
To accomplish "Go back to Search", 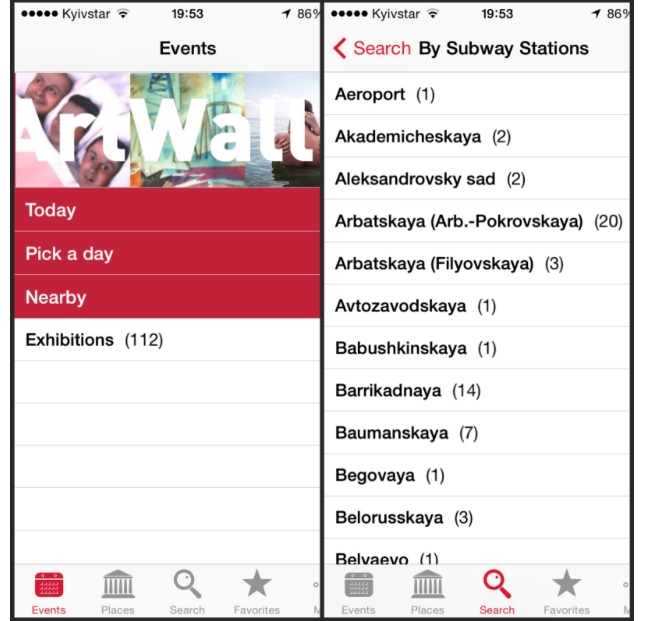I will (371, 48).
